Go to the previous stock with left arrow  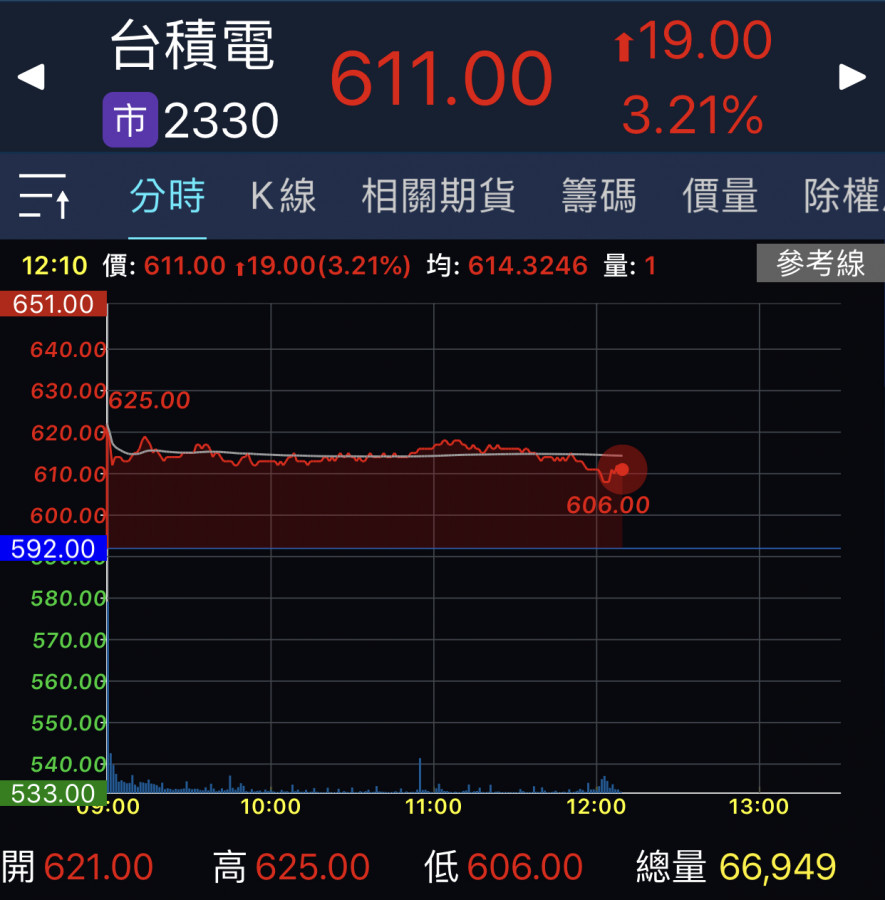tap(31, 77)
